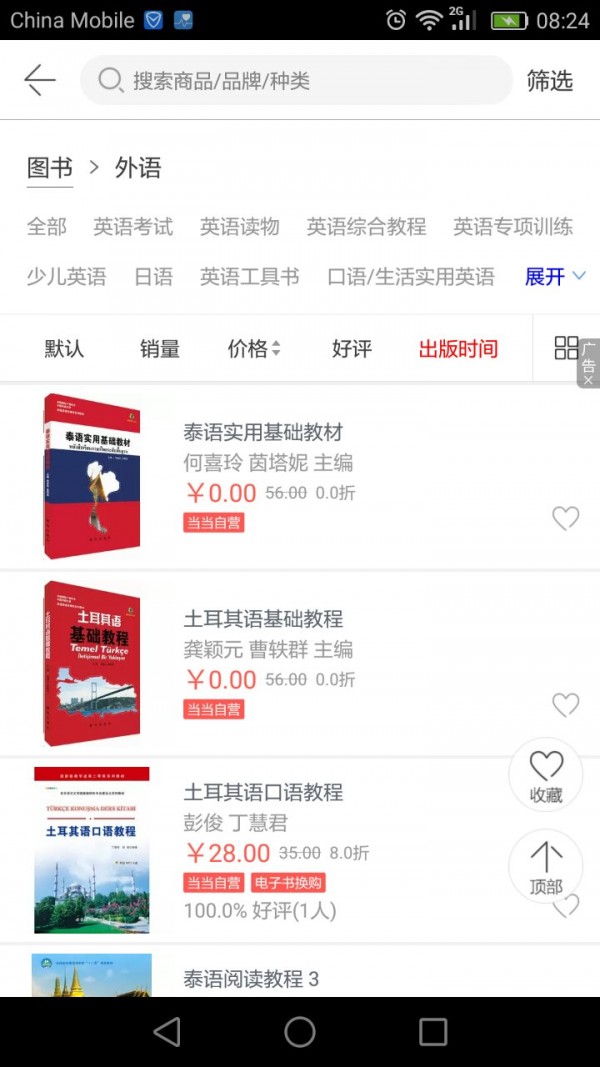Expand the category list with 展开
This screenshot has width=600, height=1067.
coord(554,277)
